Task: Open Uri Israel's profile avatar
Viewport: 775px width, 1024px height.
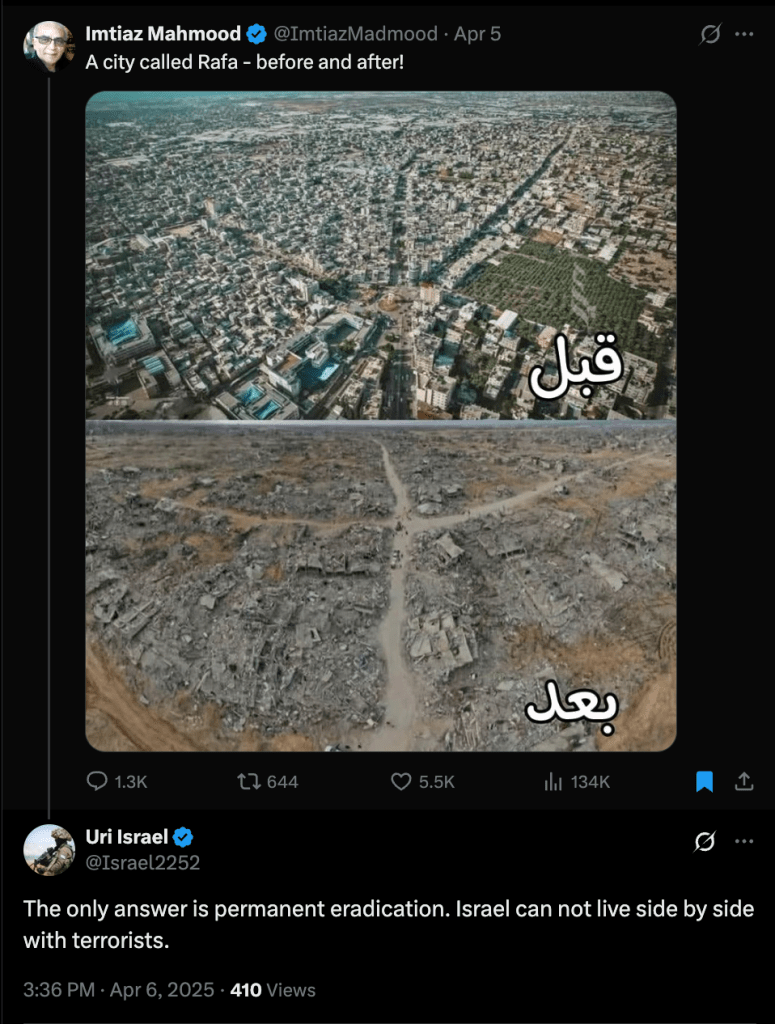Action: click(49, 850)
